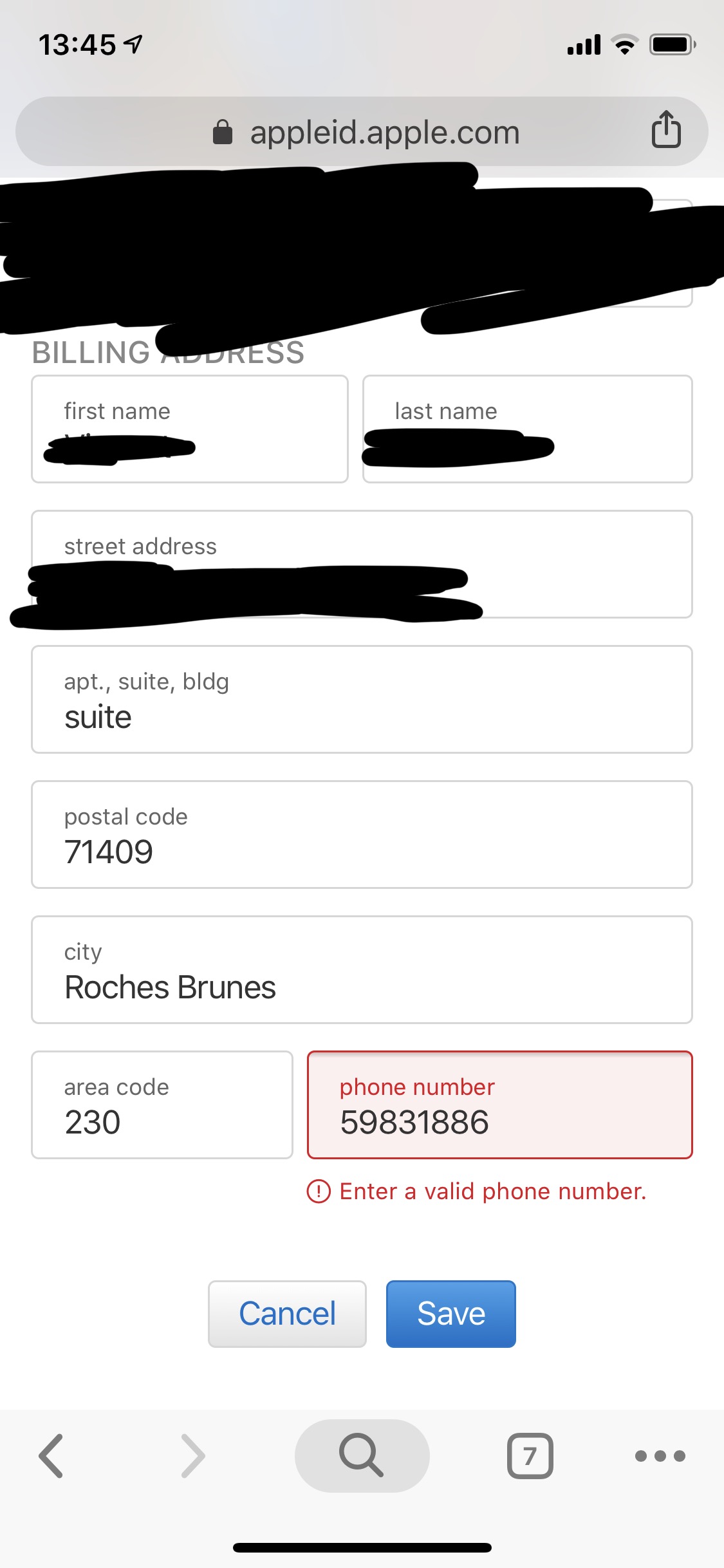Save the billing address
Image resolution: width=724 pixels, height=1568 pixels.
pos(451,1314)
